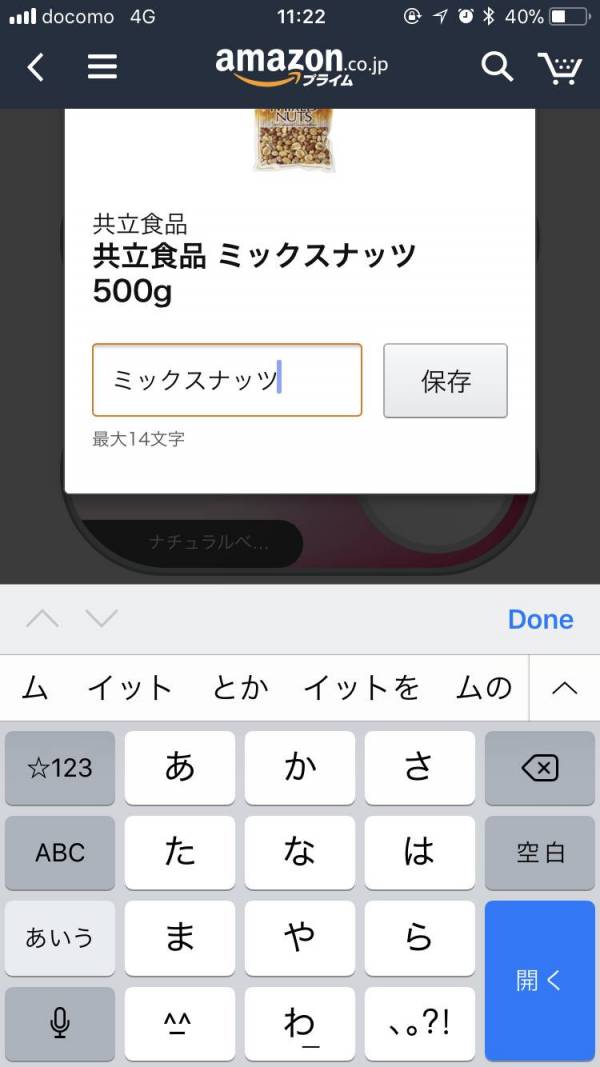
Task: Open the shopping cart
Action: [x=560, y=67]
